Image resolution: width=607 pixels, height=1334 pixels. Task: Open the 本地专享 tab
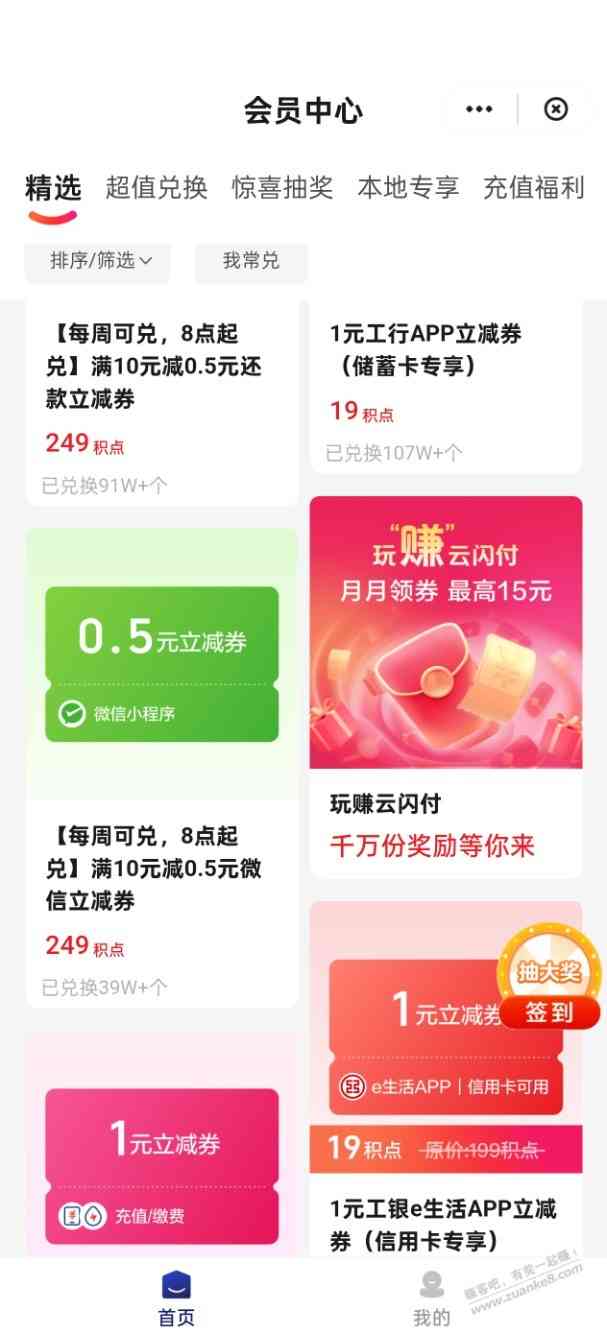pyautogui.click(x=408, y=188)
